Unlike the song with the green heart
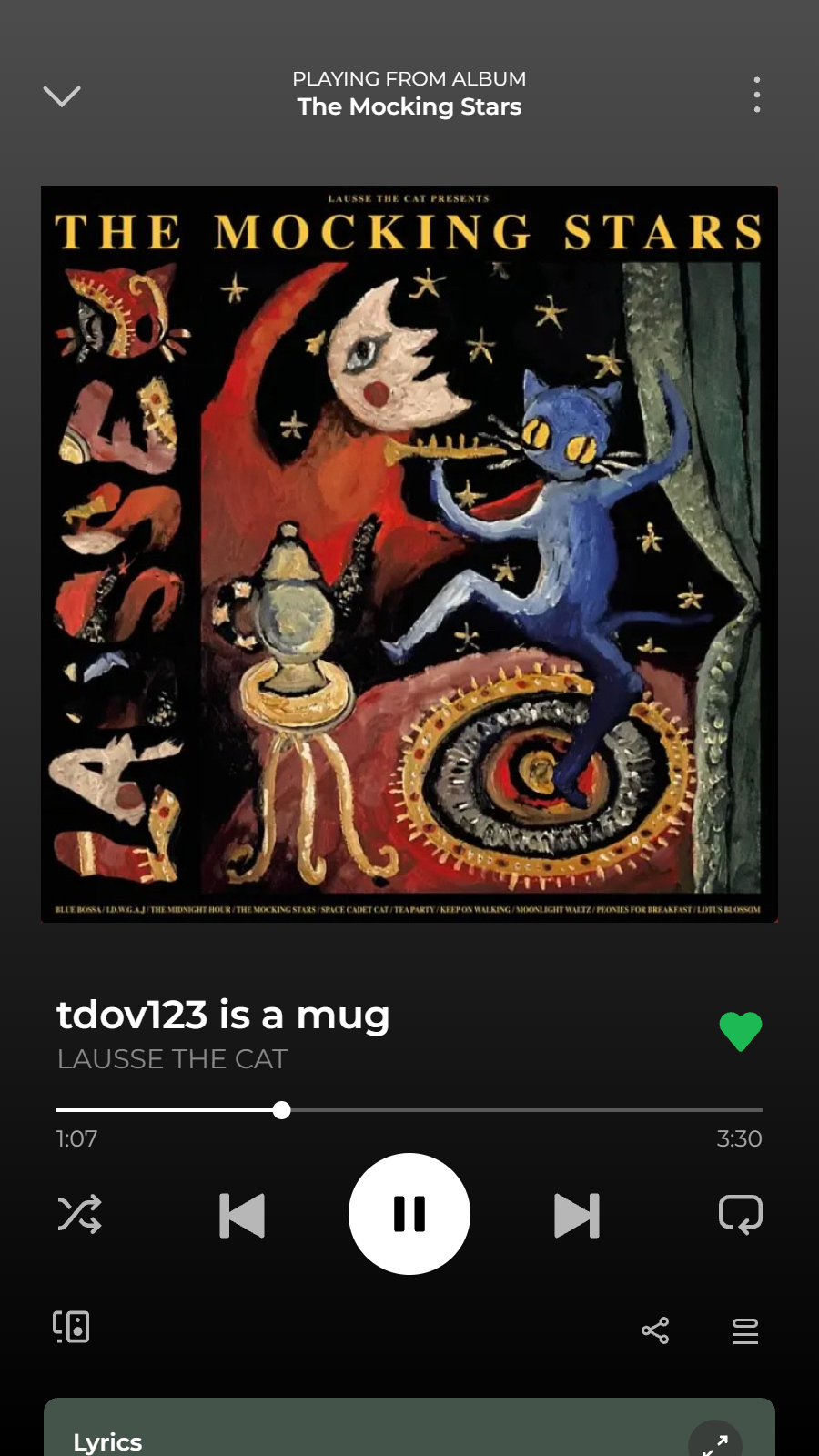Screen dimensions: 819x1456 click(740, 1032)
